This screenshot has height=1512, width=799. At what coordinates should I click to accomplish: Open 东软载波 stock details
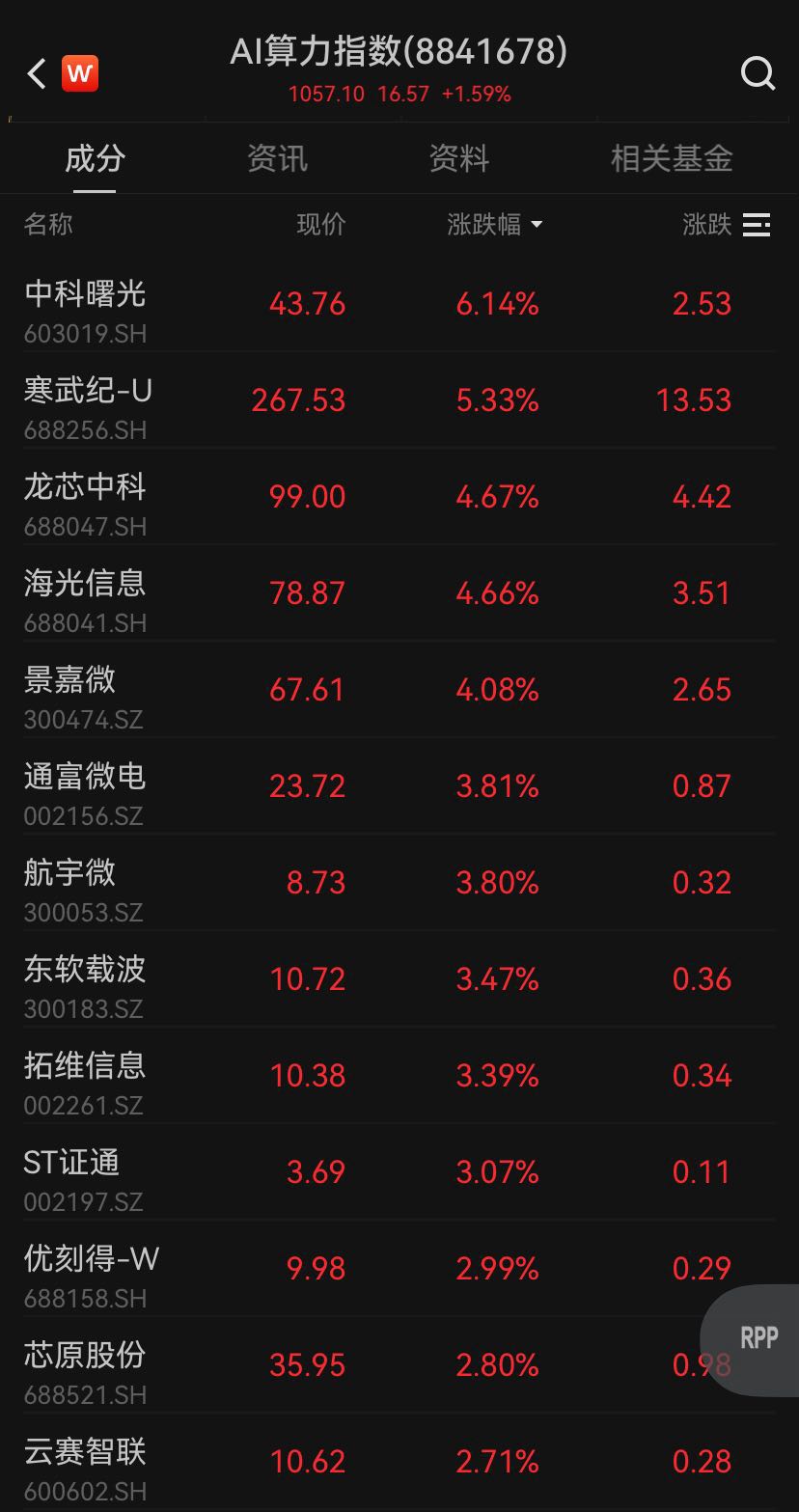[399, 979]
